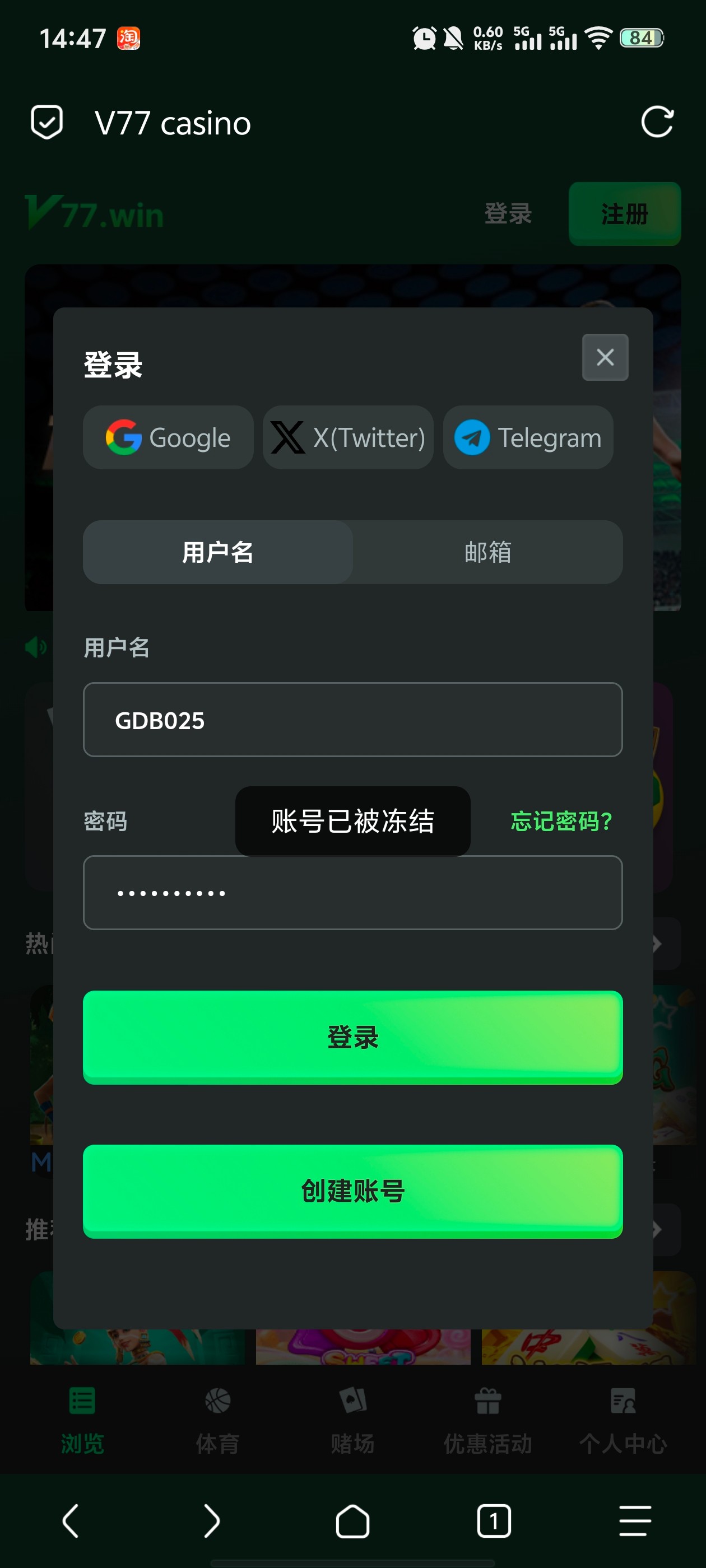The height and width of the screenshot is (1568, 706).
Task: Reload the page via refresh icon
Action: (657, 122)
